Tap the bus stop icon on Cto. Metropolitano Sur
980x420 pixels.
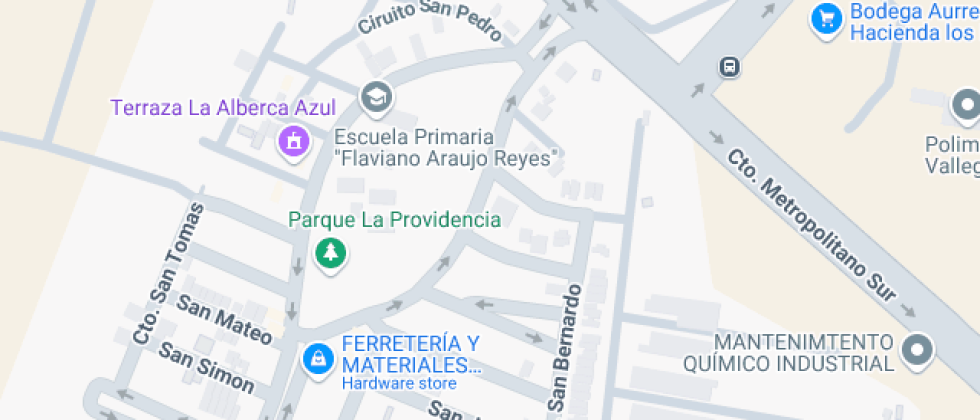730,67
